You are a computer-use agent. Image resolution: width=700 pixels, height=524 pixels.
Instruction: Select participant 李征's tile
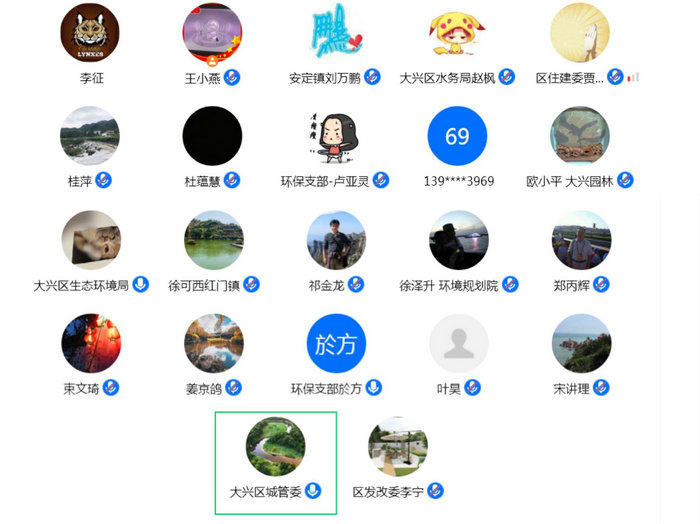(90, 34)
